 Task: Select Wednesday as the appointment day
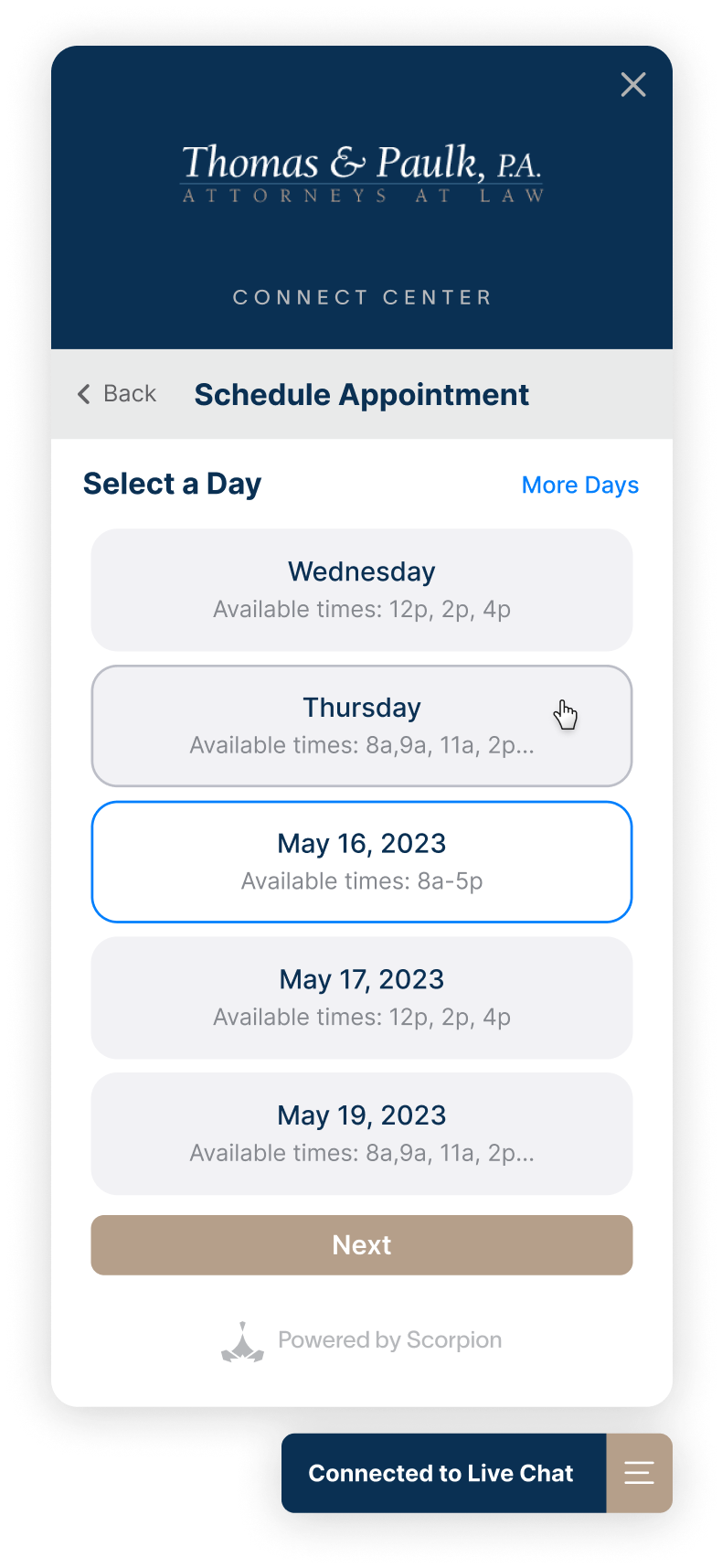(x=362, y=590)
